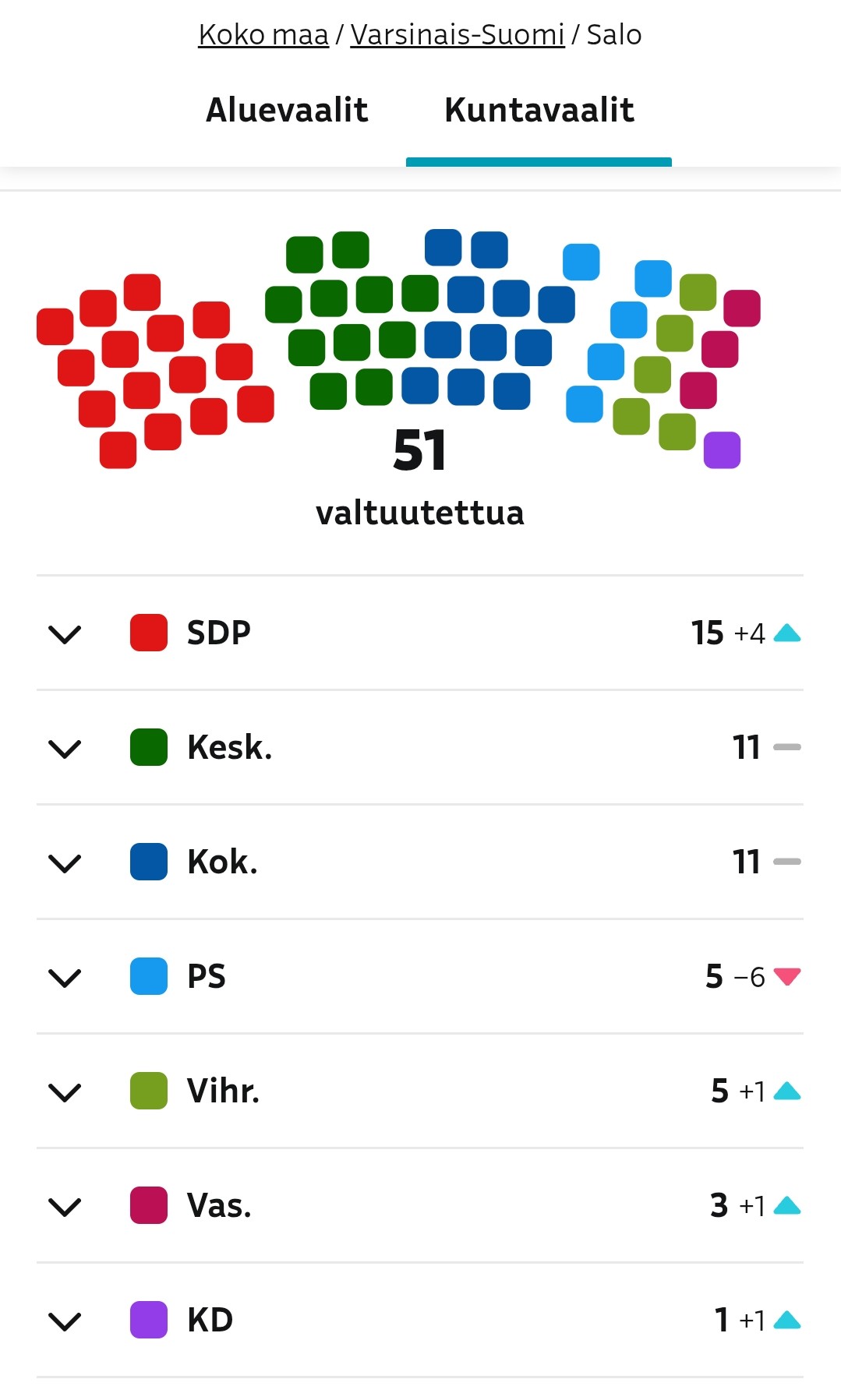
Task: Select the Kuntavaalit tab
Action: (x=539, y=110)
